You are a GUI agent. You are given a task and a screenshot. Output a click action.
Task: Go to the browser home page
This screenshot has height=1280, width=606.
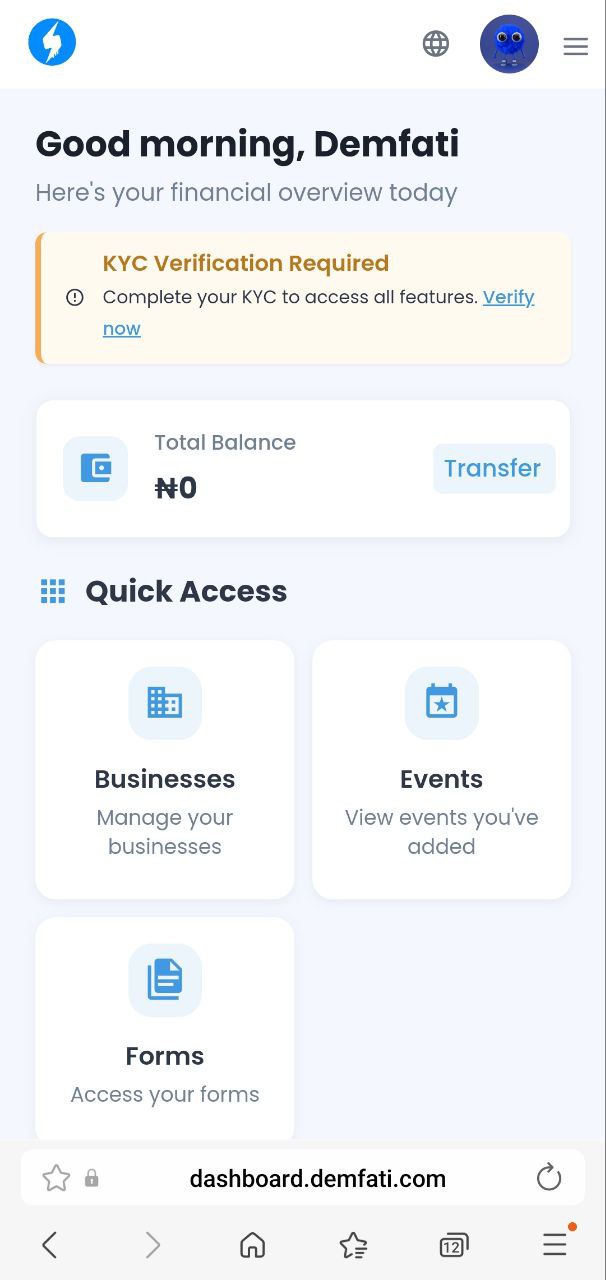pyautogui.click(x=253, y=1244)
